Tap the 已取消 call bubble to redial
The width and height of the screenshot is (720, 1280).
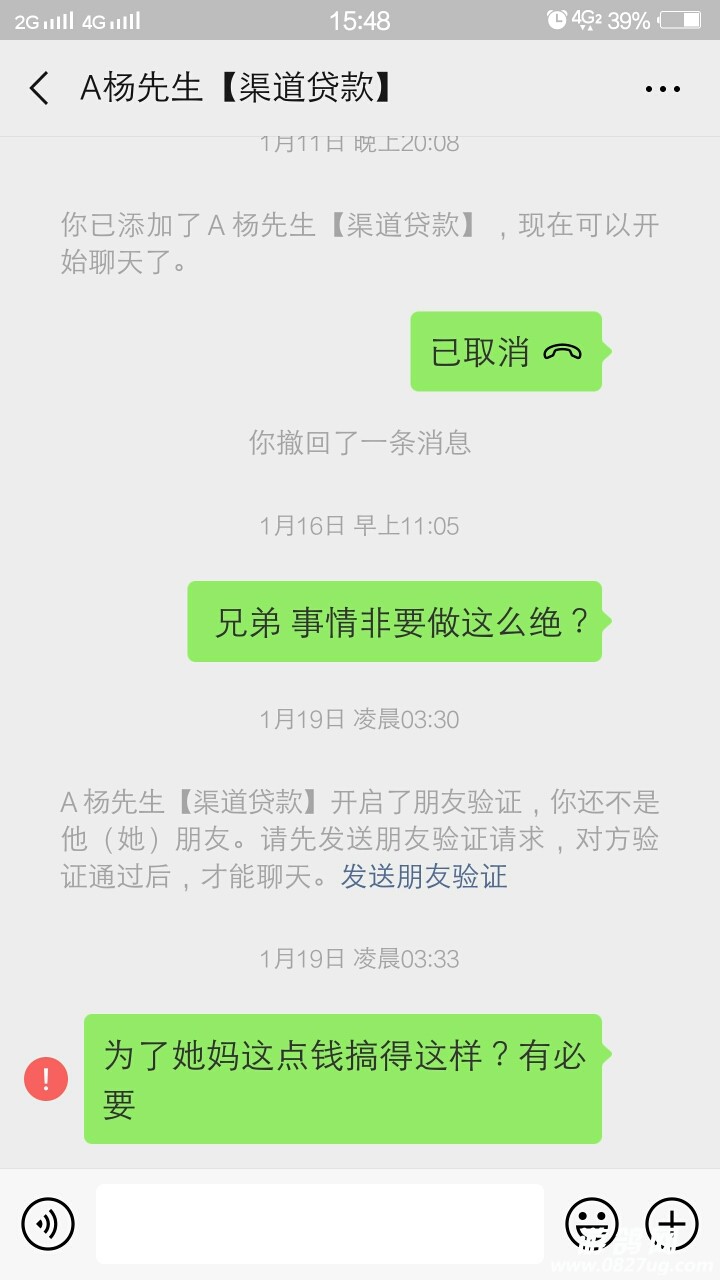coord(505,352)
